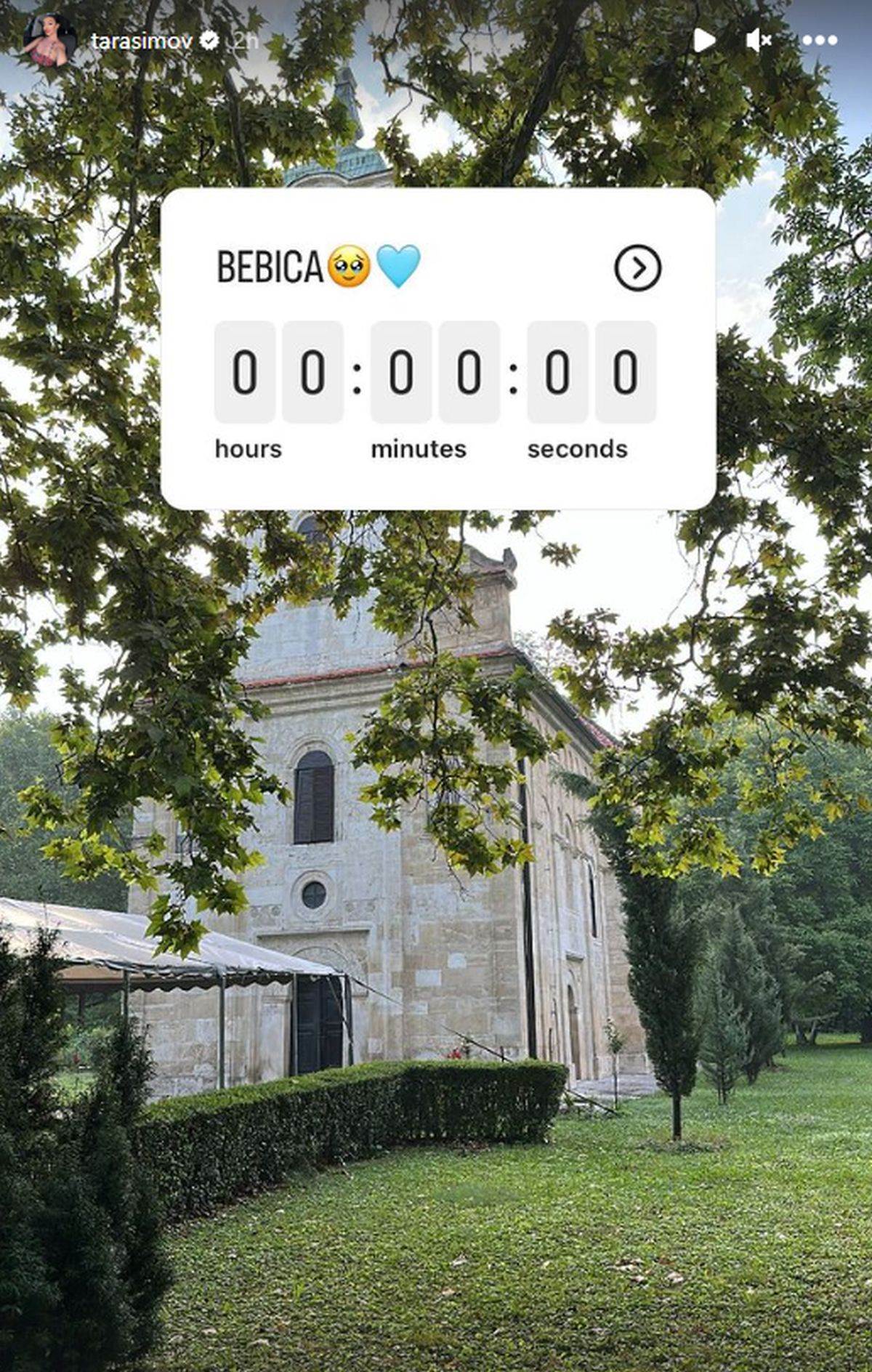This screenshot has height=1372, width=872.
Task: Resume story playback
Action: 703,41
